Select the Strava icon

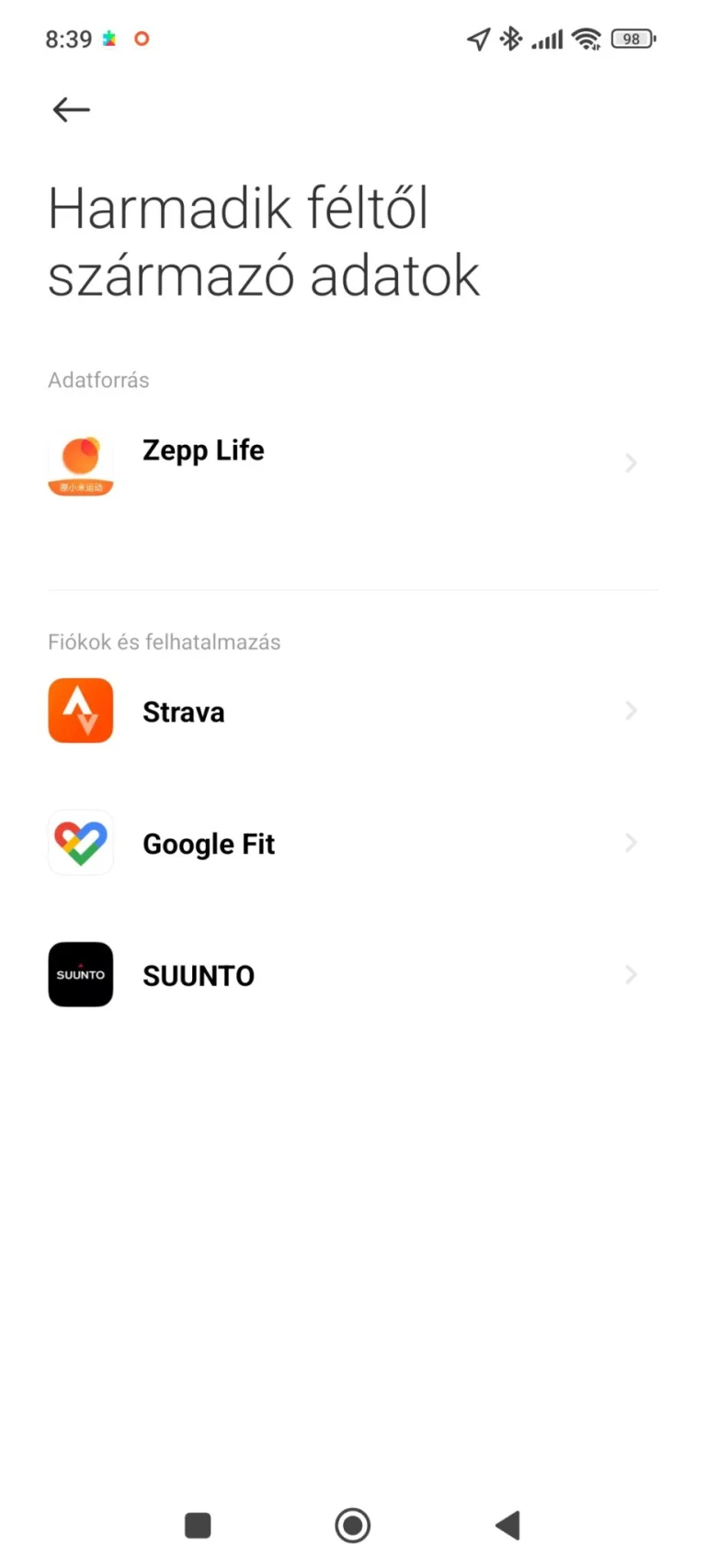[80, 710]
